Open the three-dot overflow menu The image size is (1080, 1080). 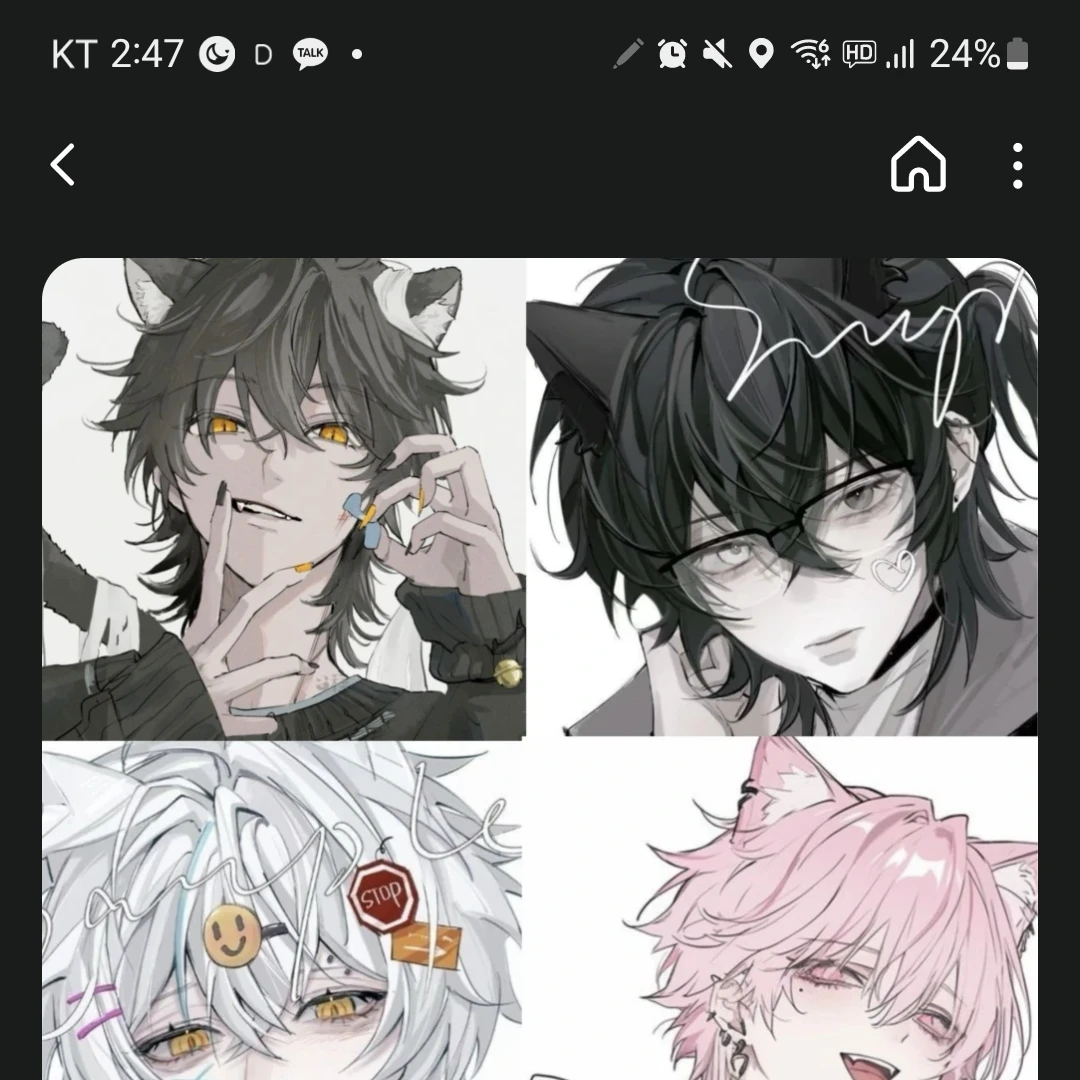[1017, 166]
